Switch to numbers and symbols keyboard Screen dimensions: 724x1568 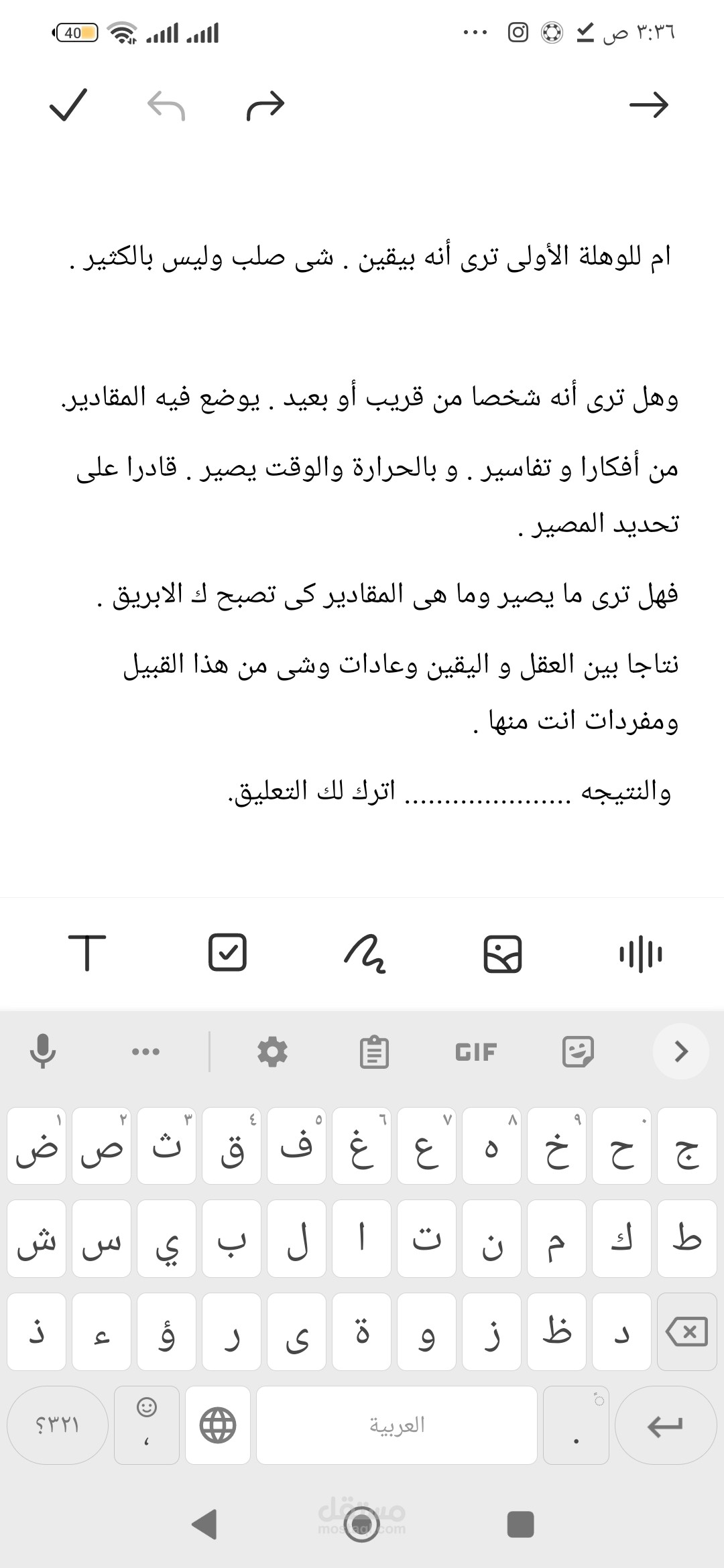(x=57, y=1425)
